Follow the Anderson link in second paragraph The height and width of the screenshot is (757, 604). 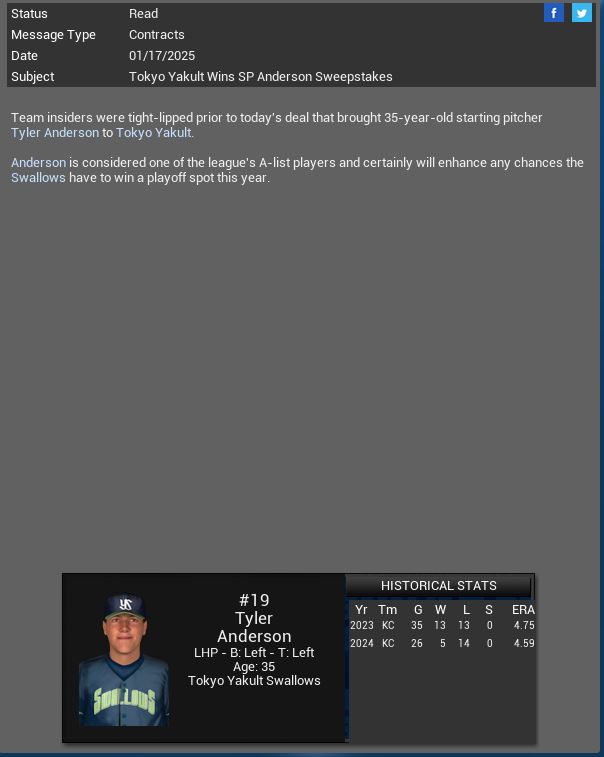38,162
